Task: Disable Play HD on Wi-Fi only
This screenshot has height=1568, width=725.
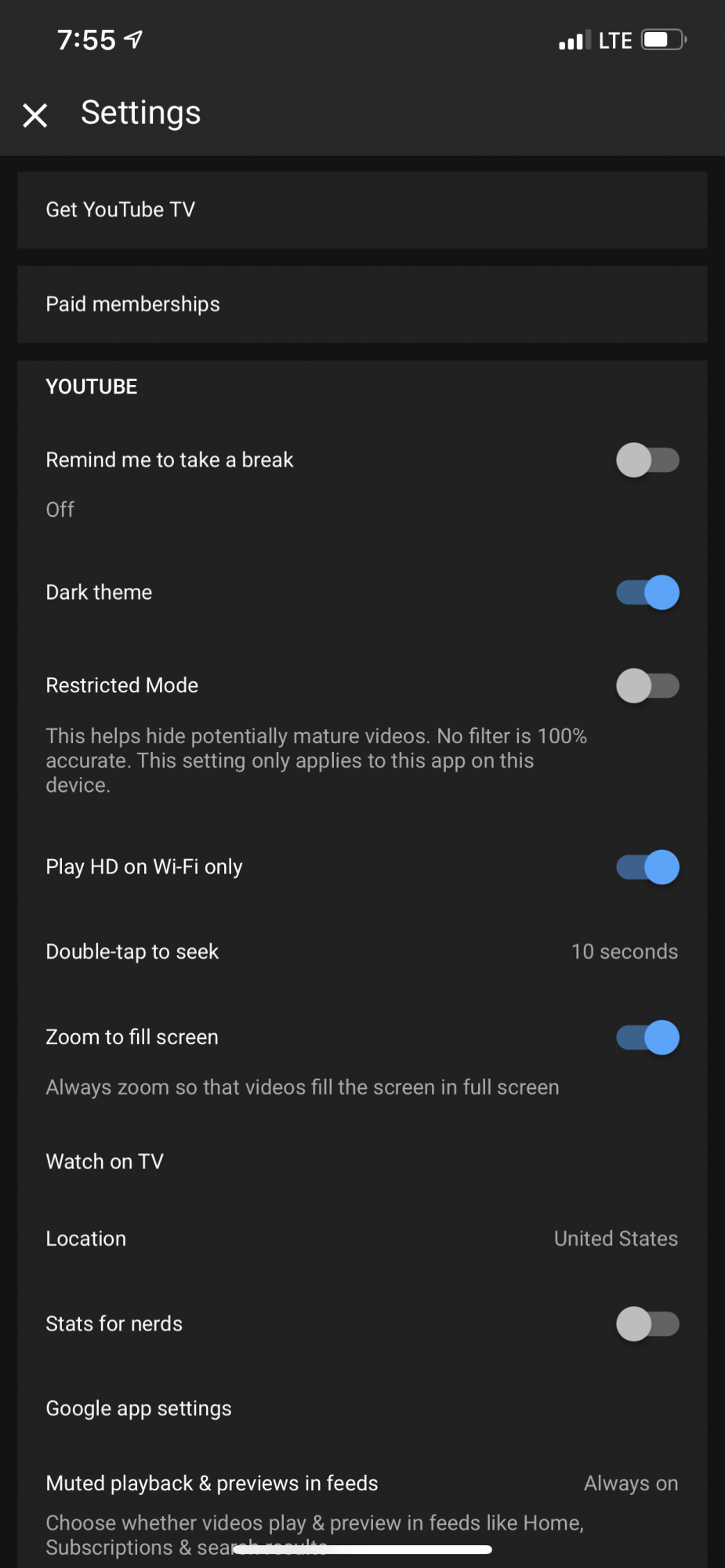Action: pos(647,867)
